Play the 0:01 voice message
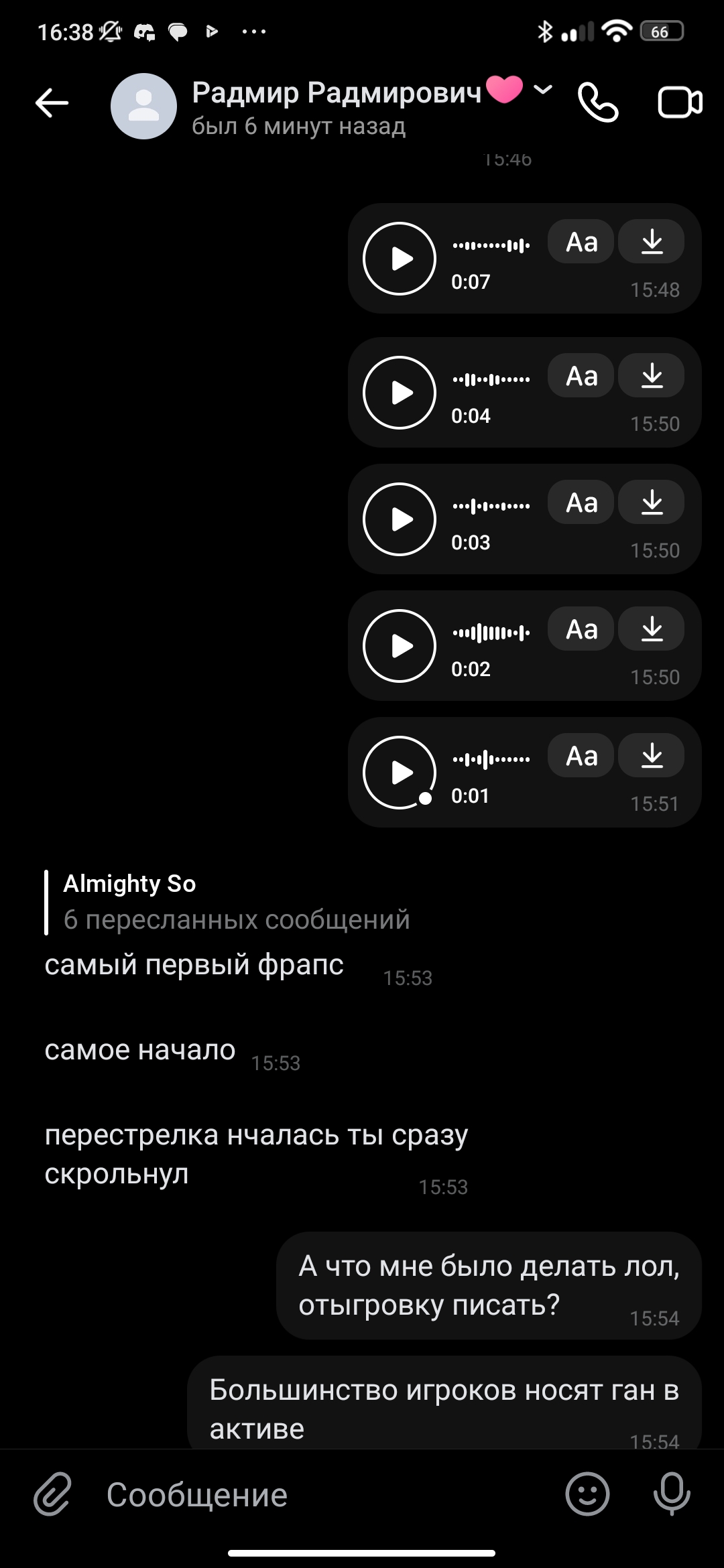Viewport: 724px width, 1568px height. tap(400, 773)
